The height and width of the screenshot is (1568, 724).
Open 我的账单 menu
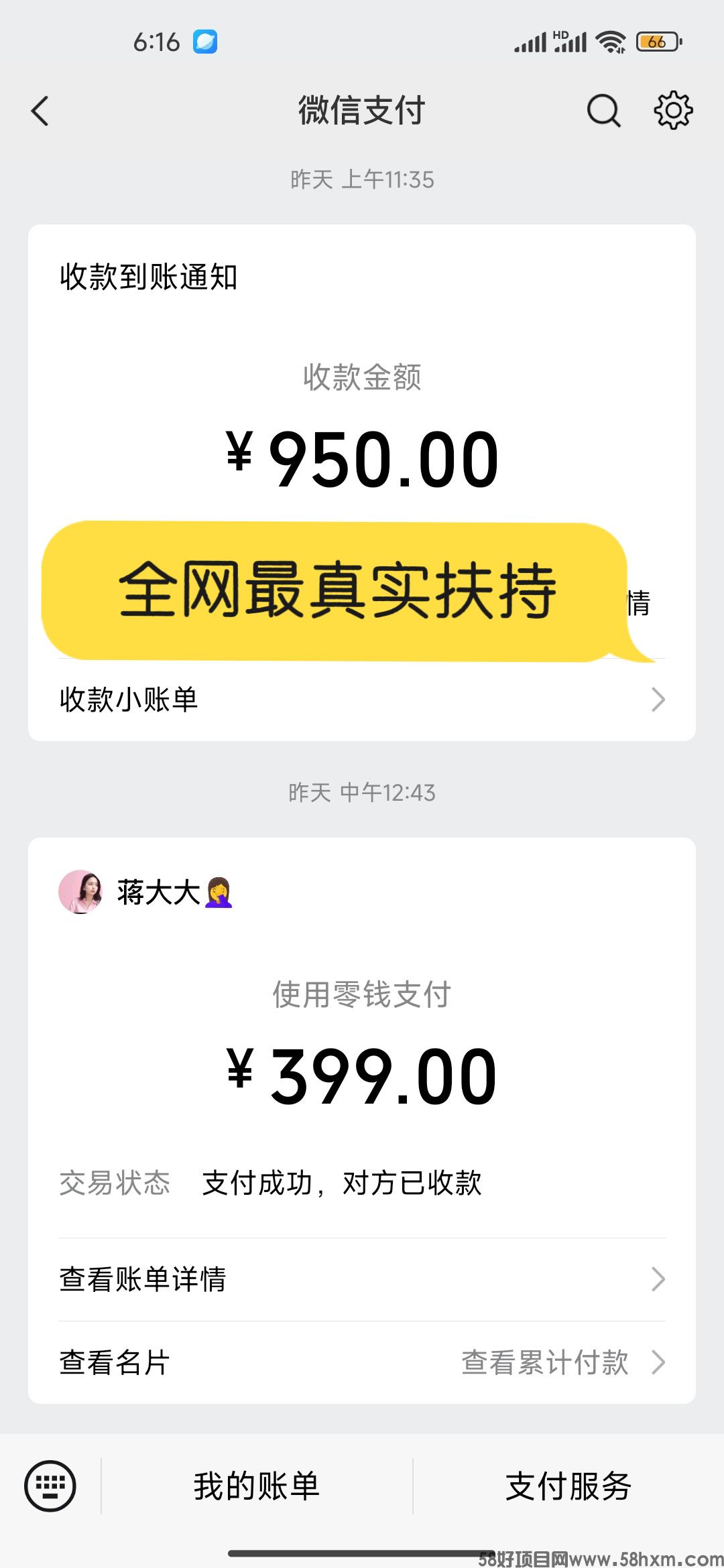[x=257, y=1486]
